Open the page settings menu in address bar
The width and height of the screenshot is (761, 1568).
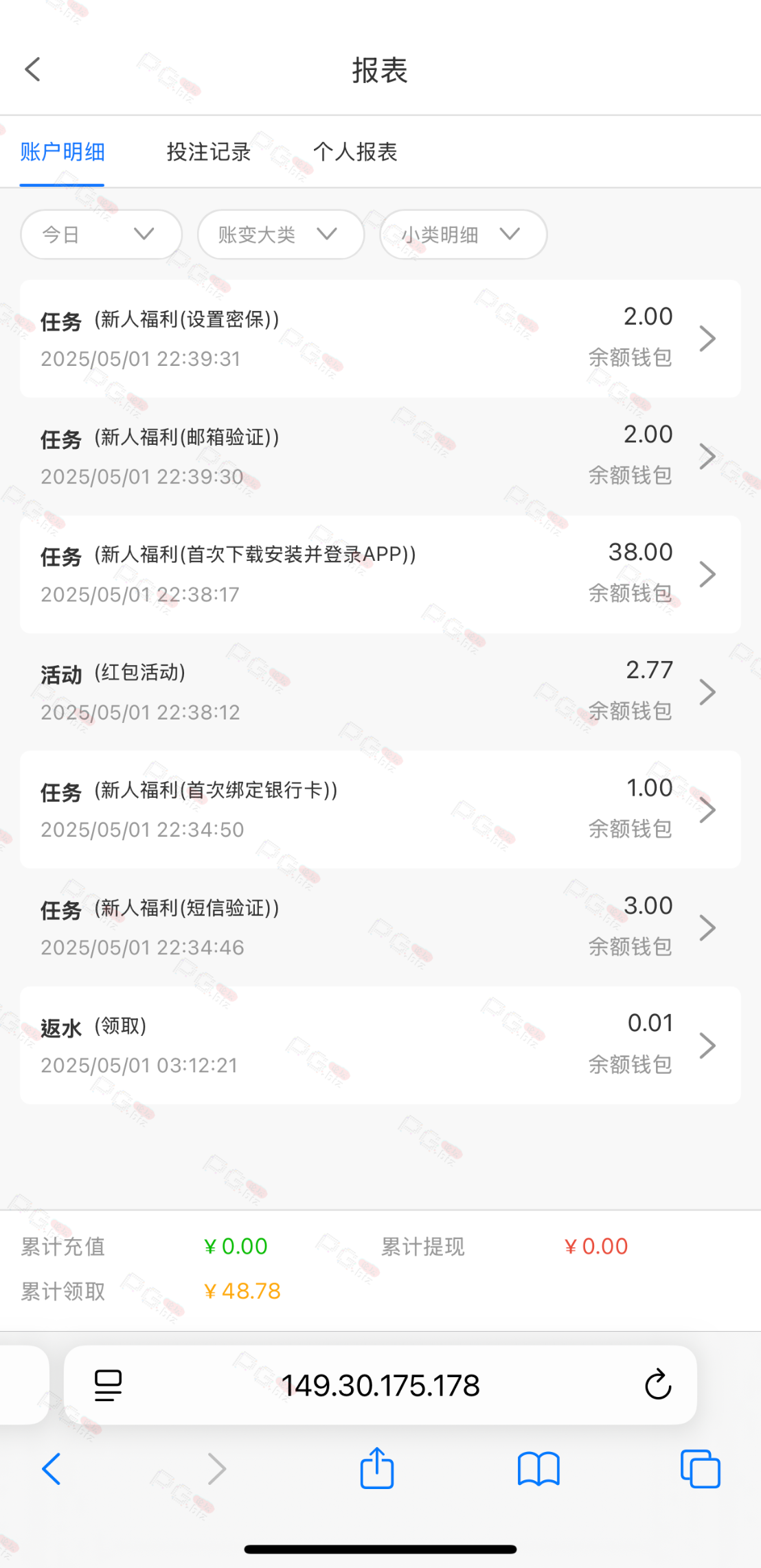tap(108, 1385)
